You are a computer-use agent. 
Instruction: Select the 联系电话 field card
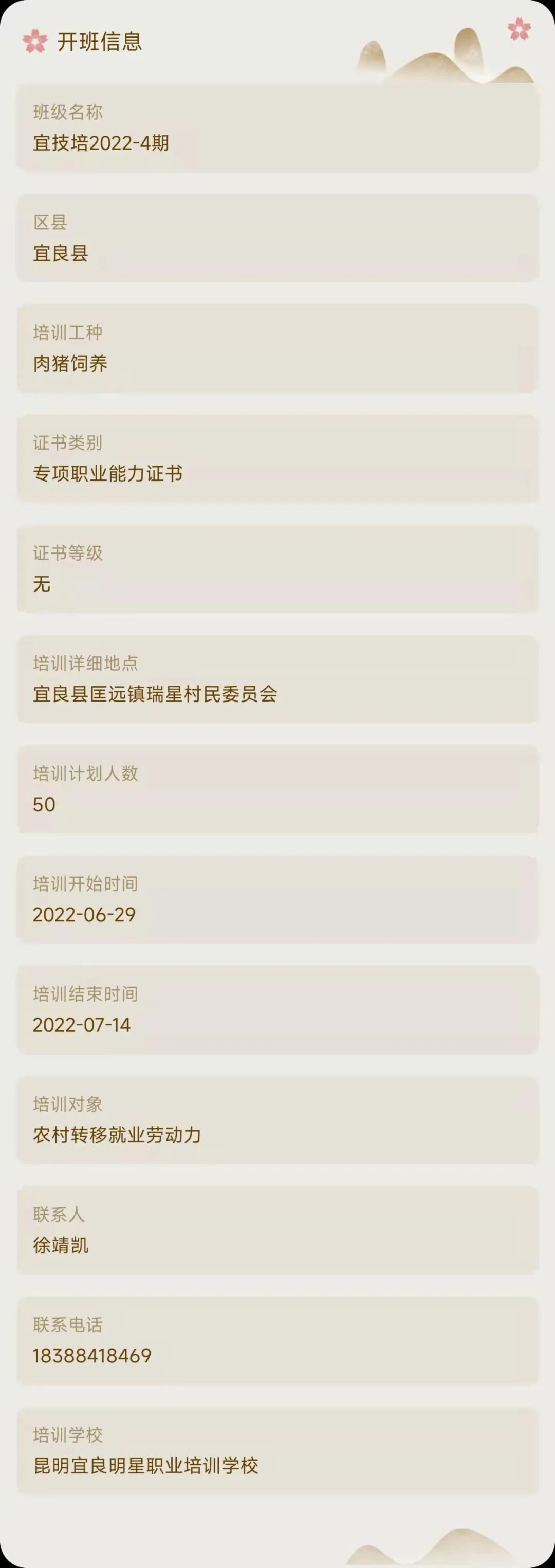coord(277,1339)
